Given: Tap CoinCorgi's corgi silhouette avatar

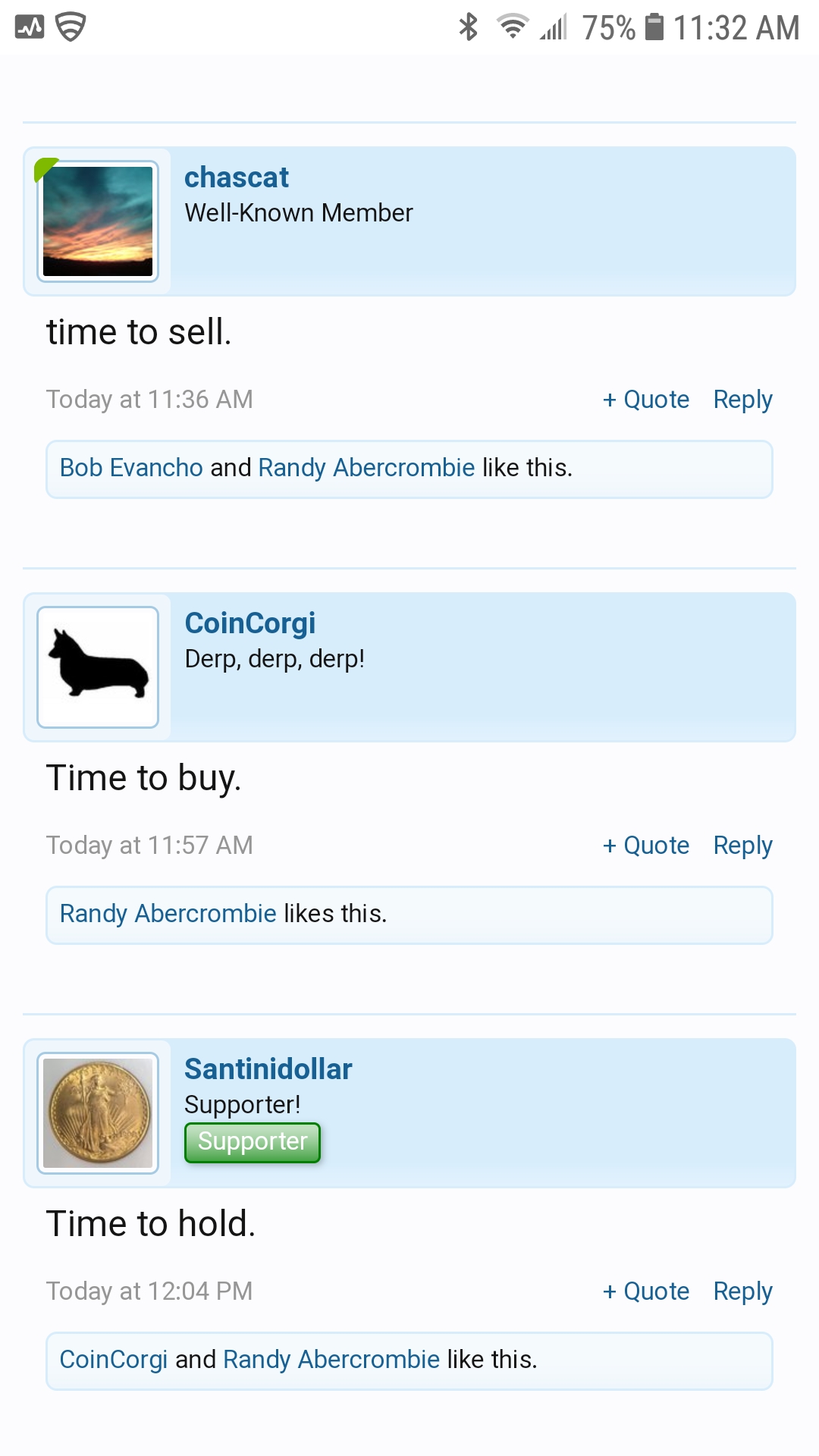Looking at the screenshot, I should pos(98,667).
